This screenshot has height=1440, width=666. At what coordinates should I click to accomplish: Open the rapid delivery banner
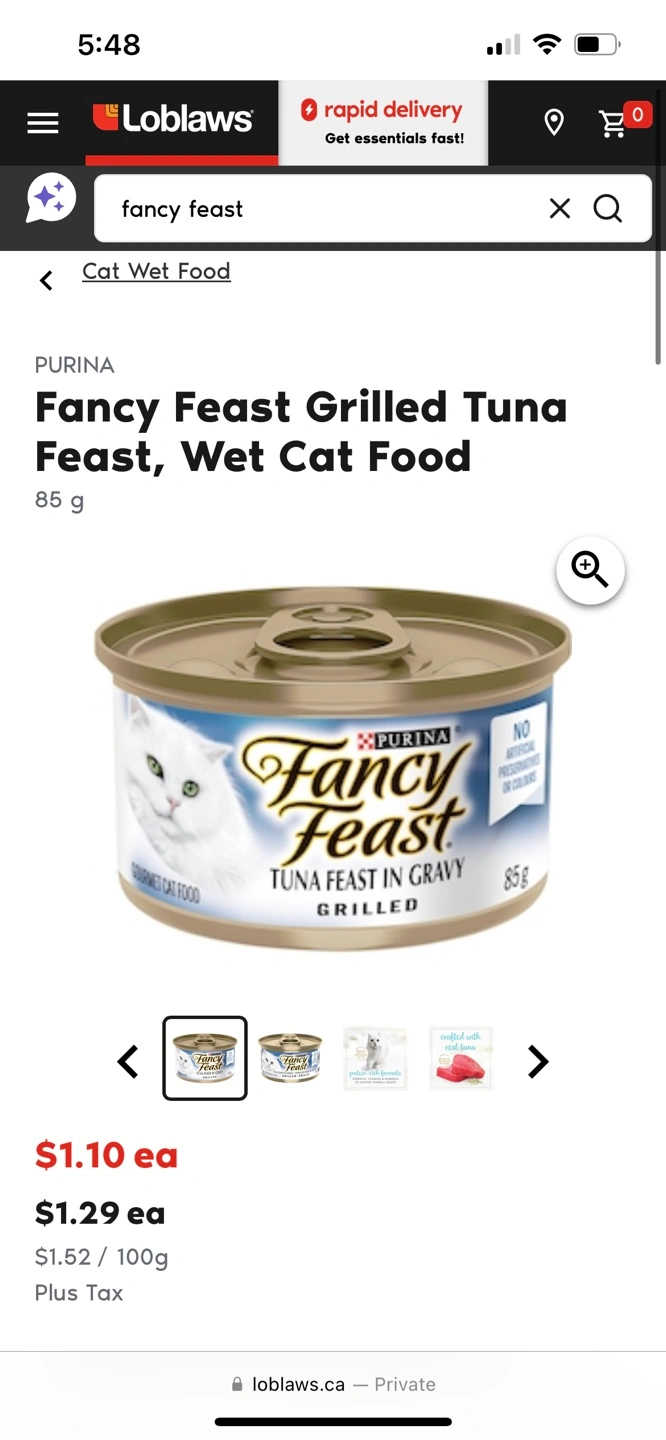(383, 122)
